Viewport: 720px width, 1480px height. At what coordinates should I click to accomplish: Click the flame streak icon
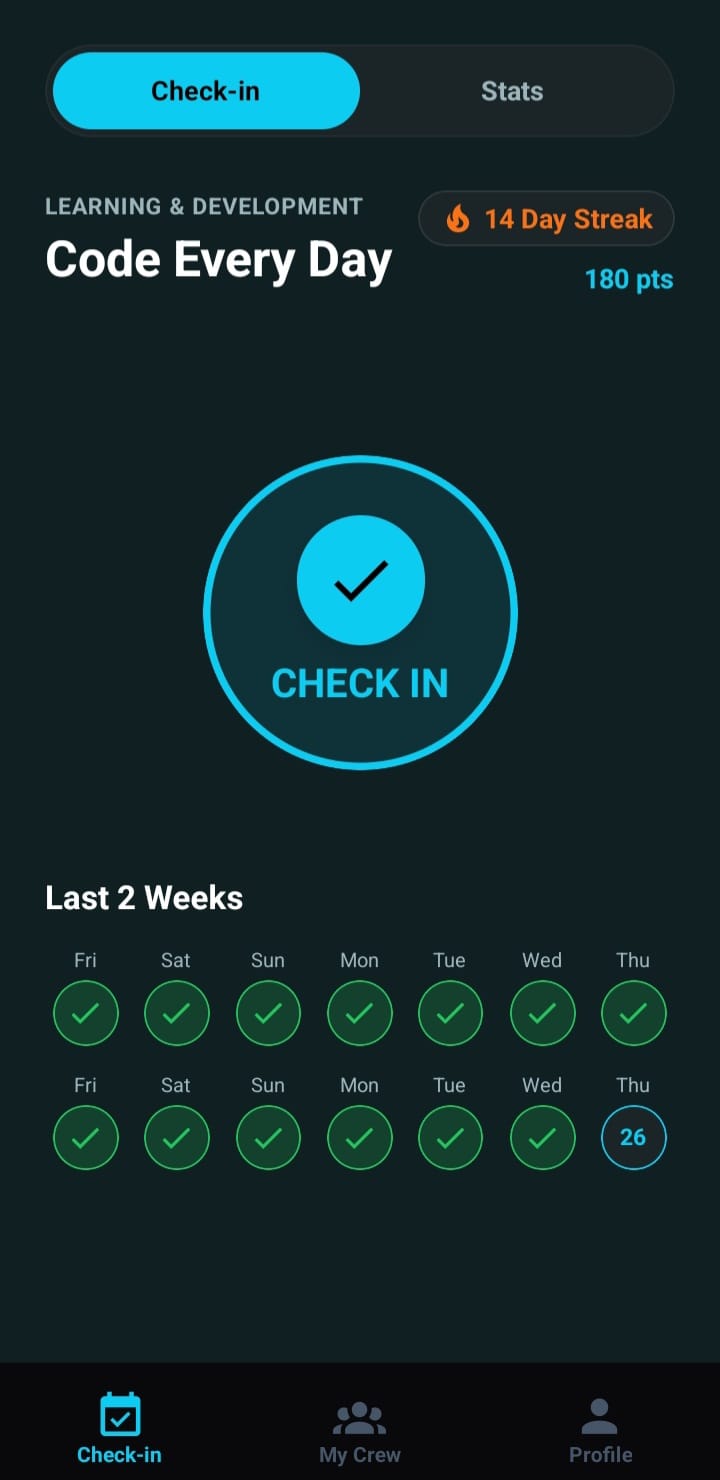459,218
